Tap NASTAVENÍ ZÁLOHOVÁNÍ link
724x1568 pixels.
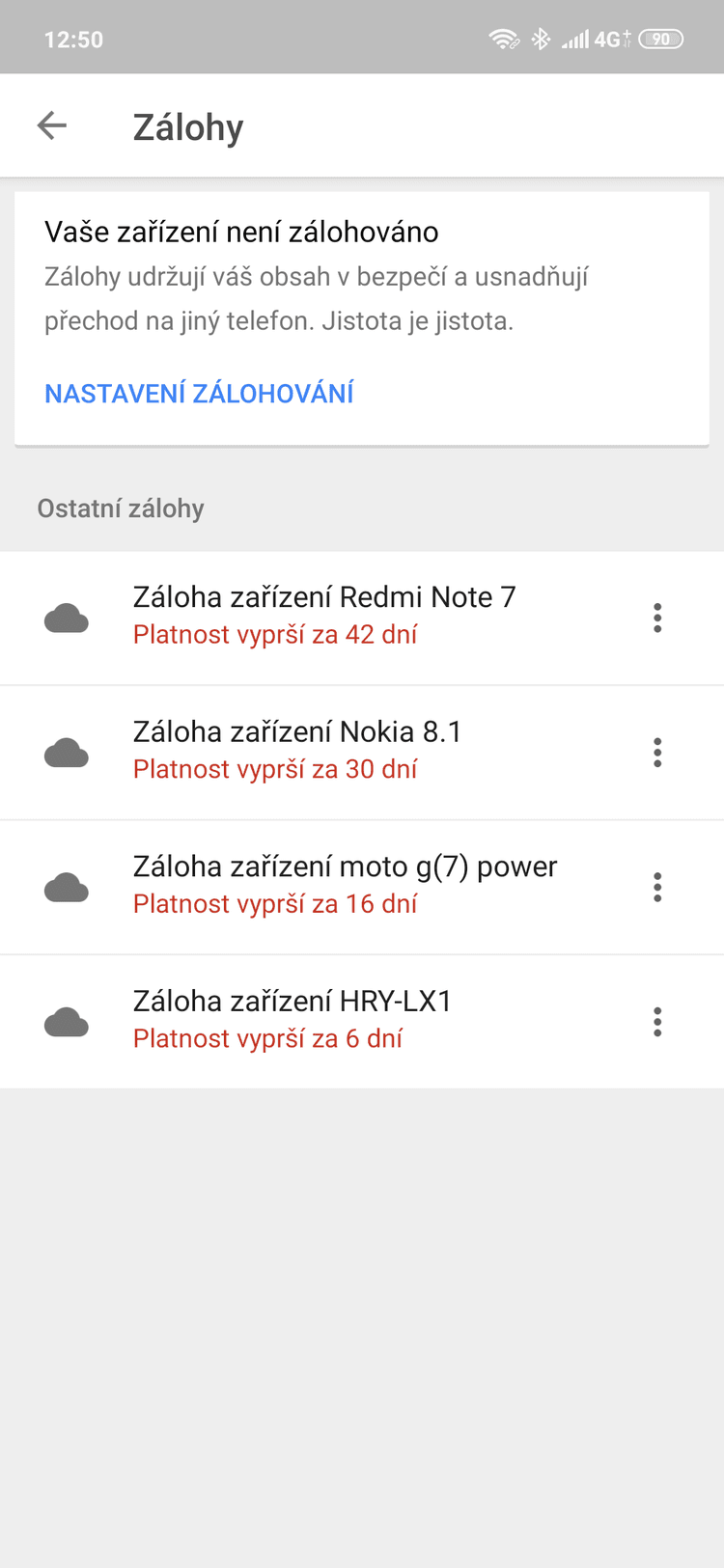[x=199, y=393]
